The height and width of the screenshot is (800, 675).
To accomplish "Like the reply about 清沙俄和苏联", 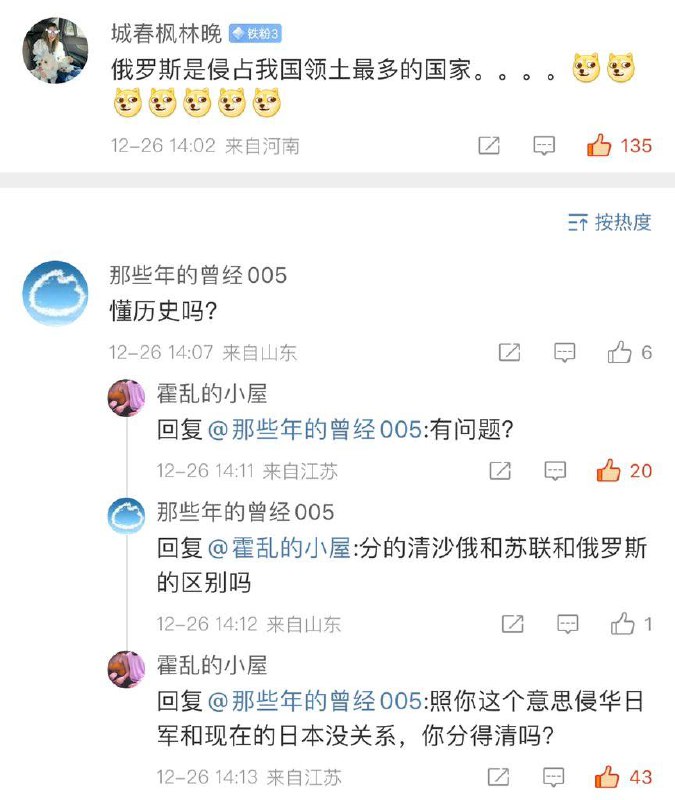I will click(x=623, y=624).
